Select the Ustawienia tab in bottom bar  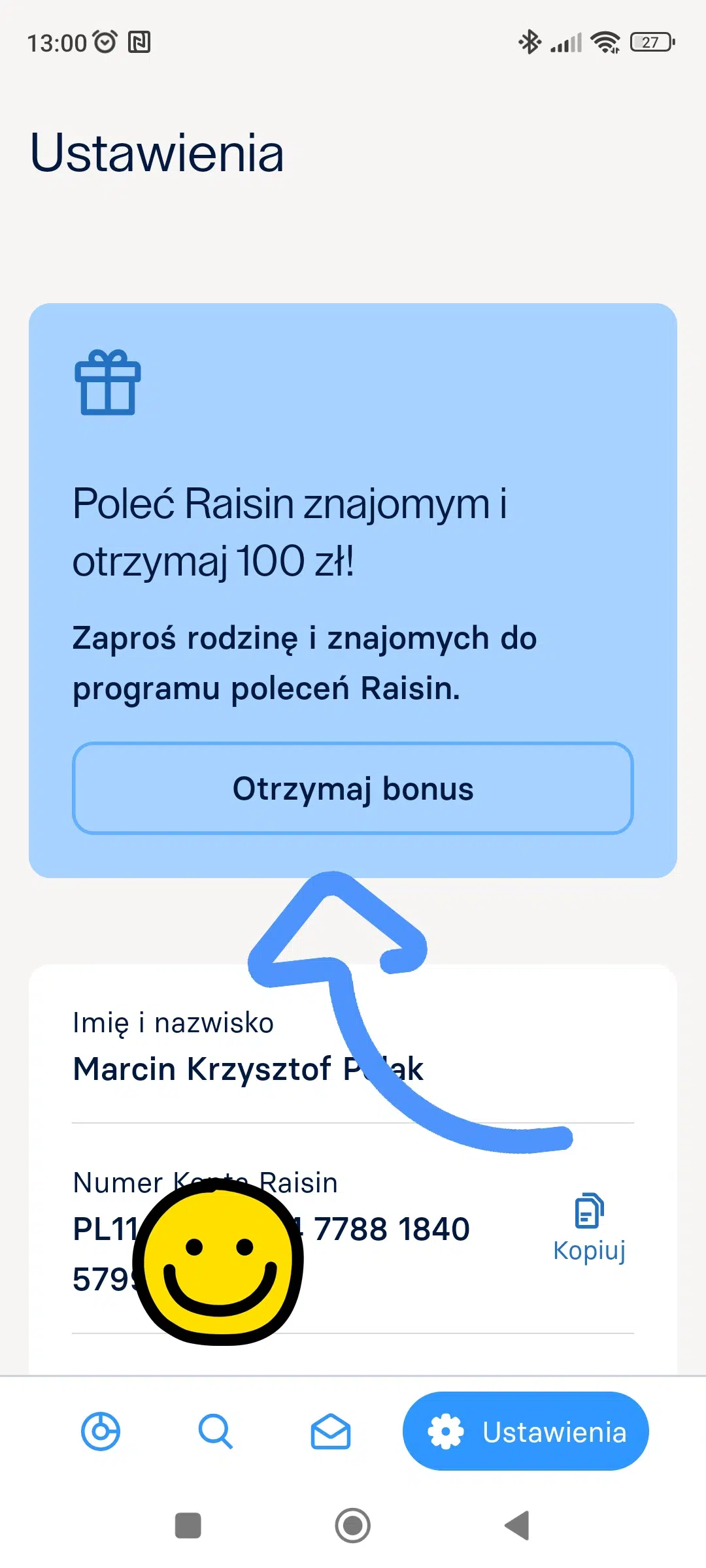(x=526, y=1431)
